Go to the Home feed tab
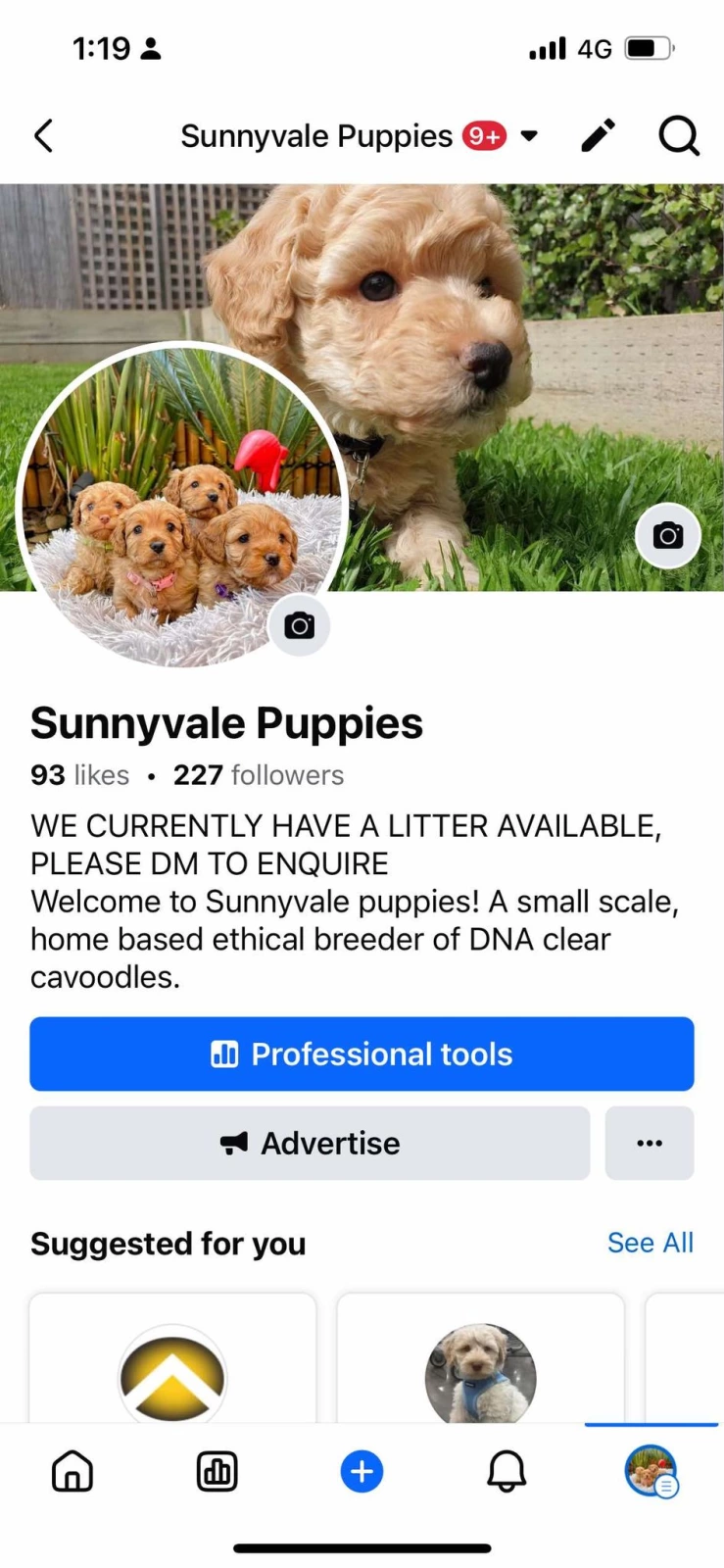Image resolution: width=724 pixels, height=1568 pixels. click(x=72, y=1471)
